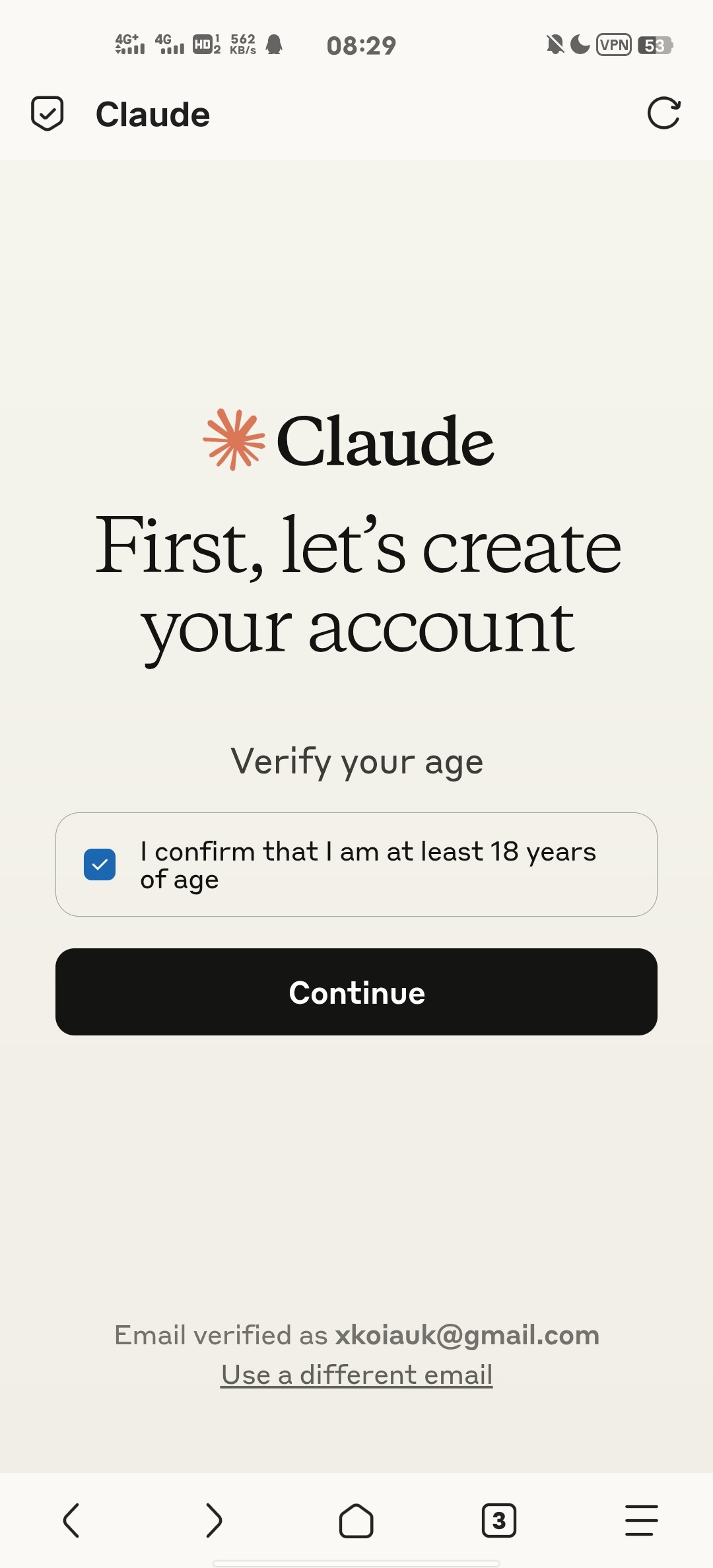This screenshot has height=1568, width=713.
Task: Use a different email link
Action: (356, 1375)
